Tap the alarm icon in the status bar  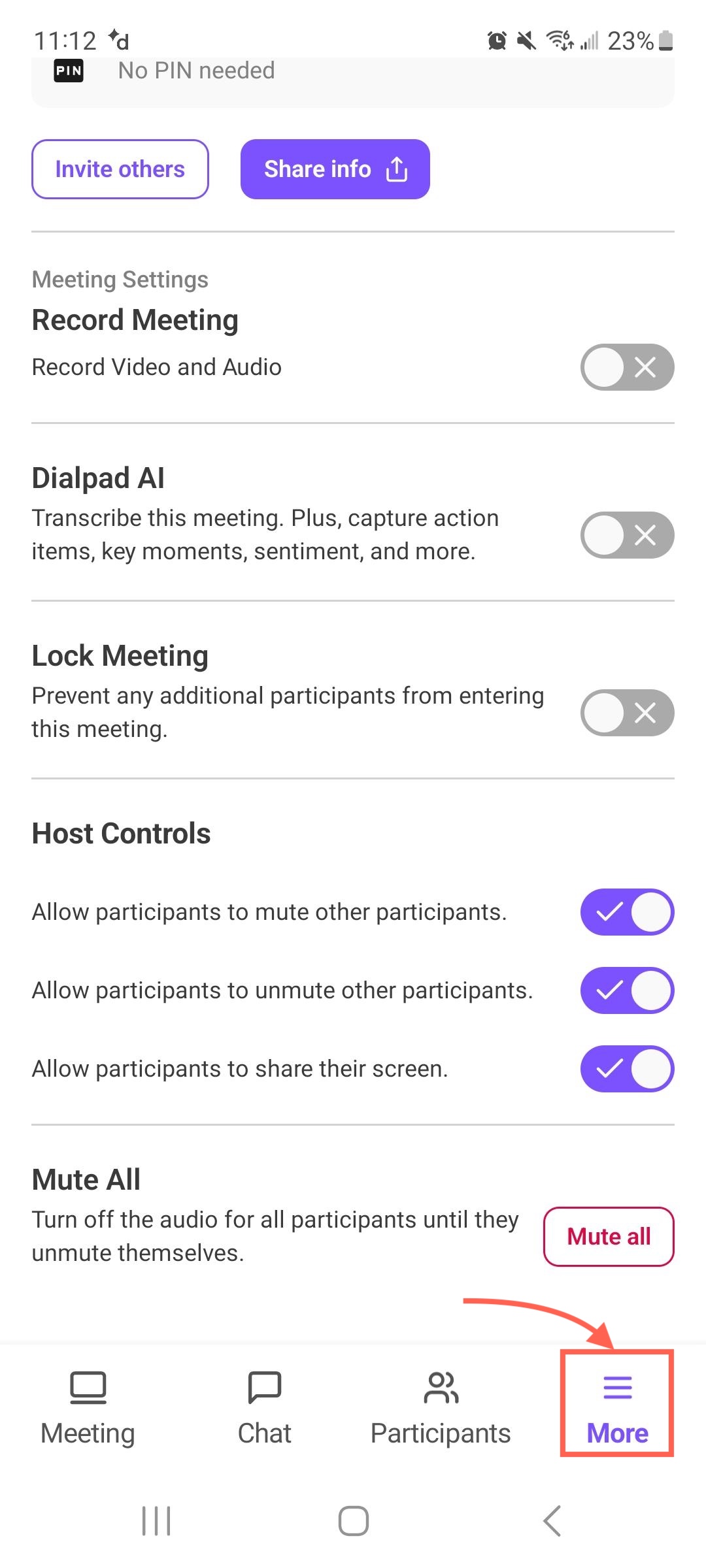coord(497,41)
